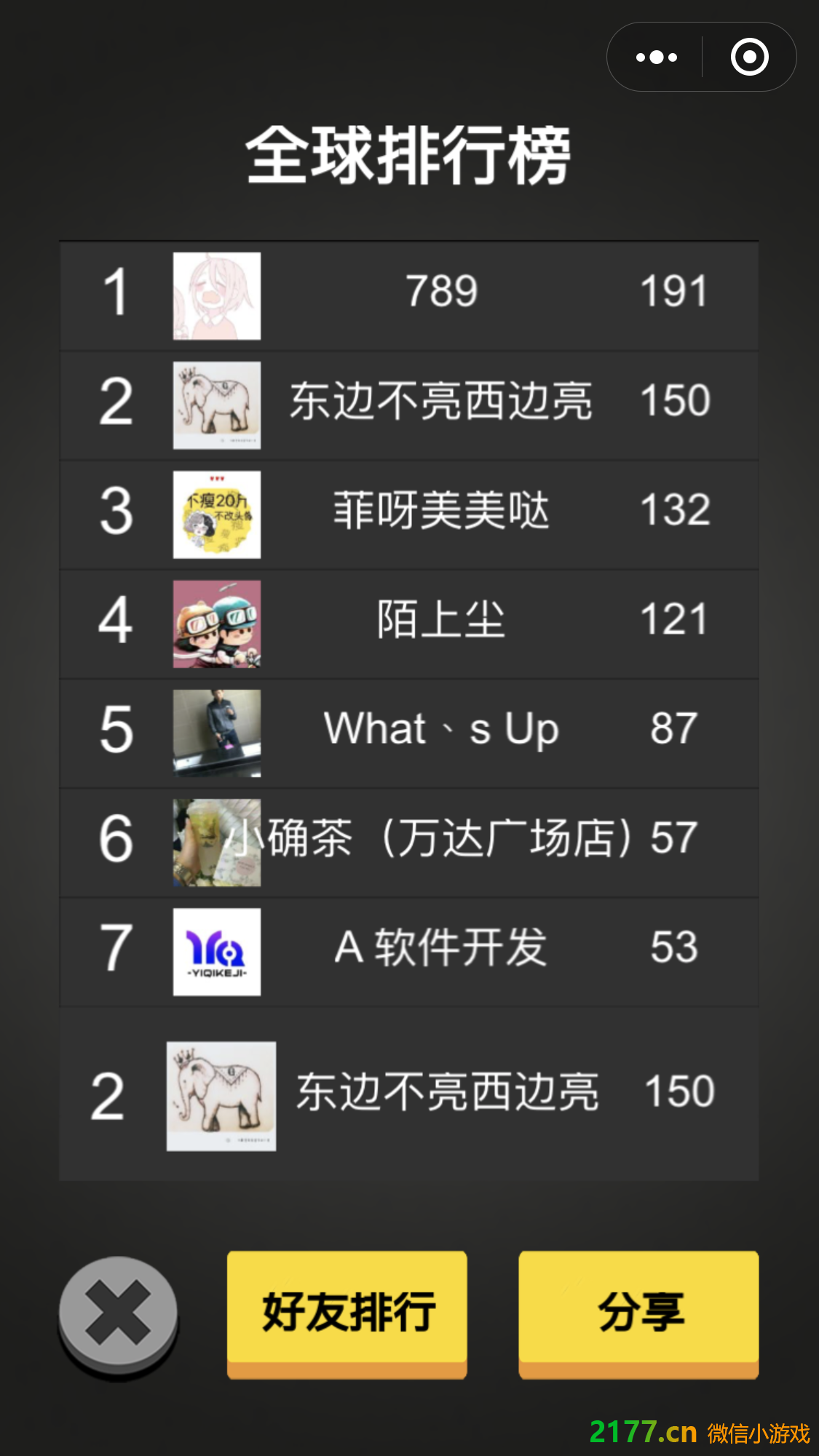Tap the 分享 share button
This screenshot has width=819, height=1456.
click(638, 1312)
